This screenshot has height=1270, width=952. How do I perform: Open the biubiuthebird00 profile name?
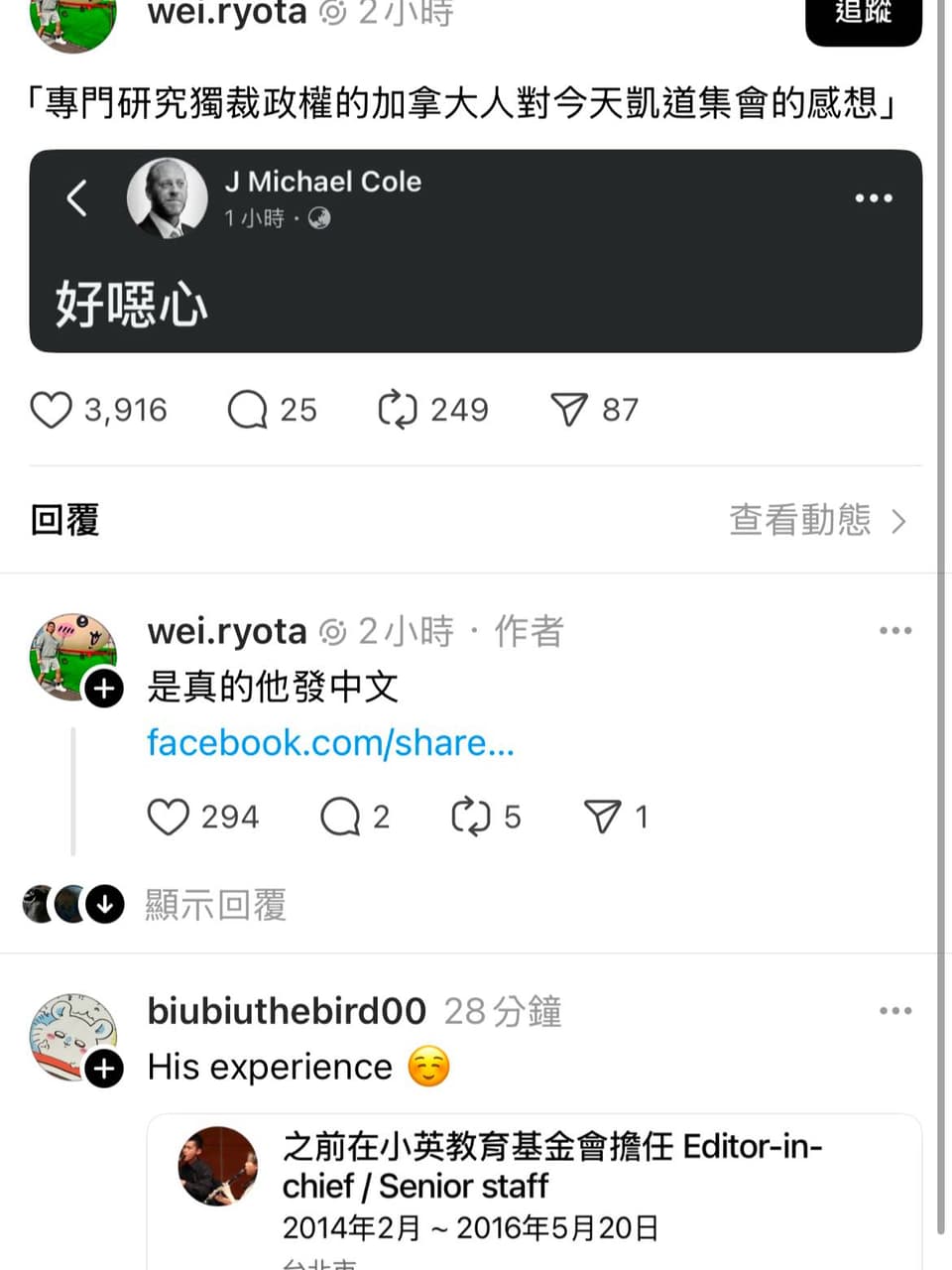[286, 1011]
